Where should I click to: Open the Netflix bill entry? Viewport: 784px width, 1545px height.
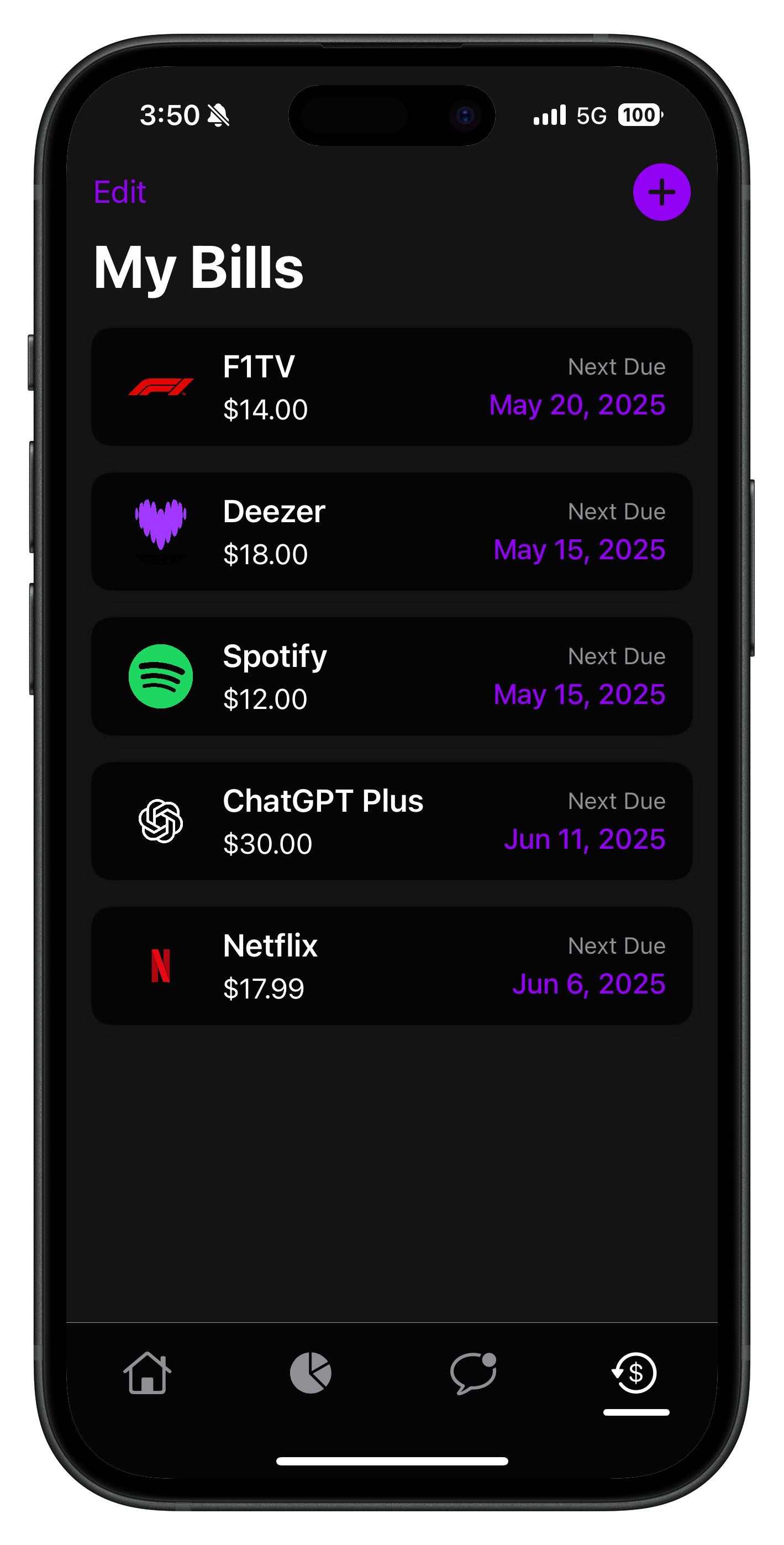click(392, 966)
